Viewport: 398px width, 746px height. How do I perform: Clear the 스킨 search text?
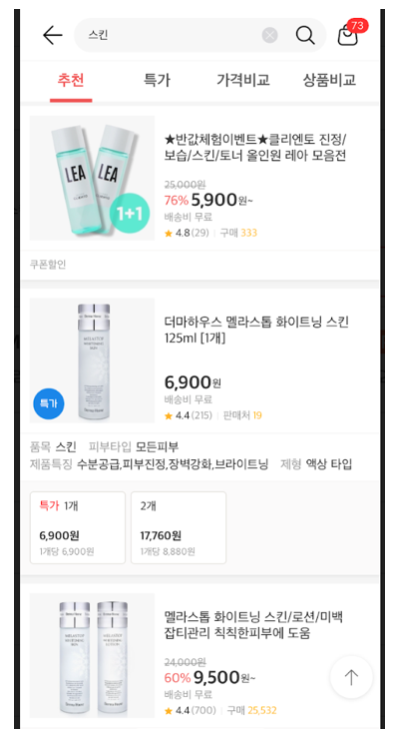point(270,35)
